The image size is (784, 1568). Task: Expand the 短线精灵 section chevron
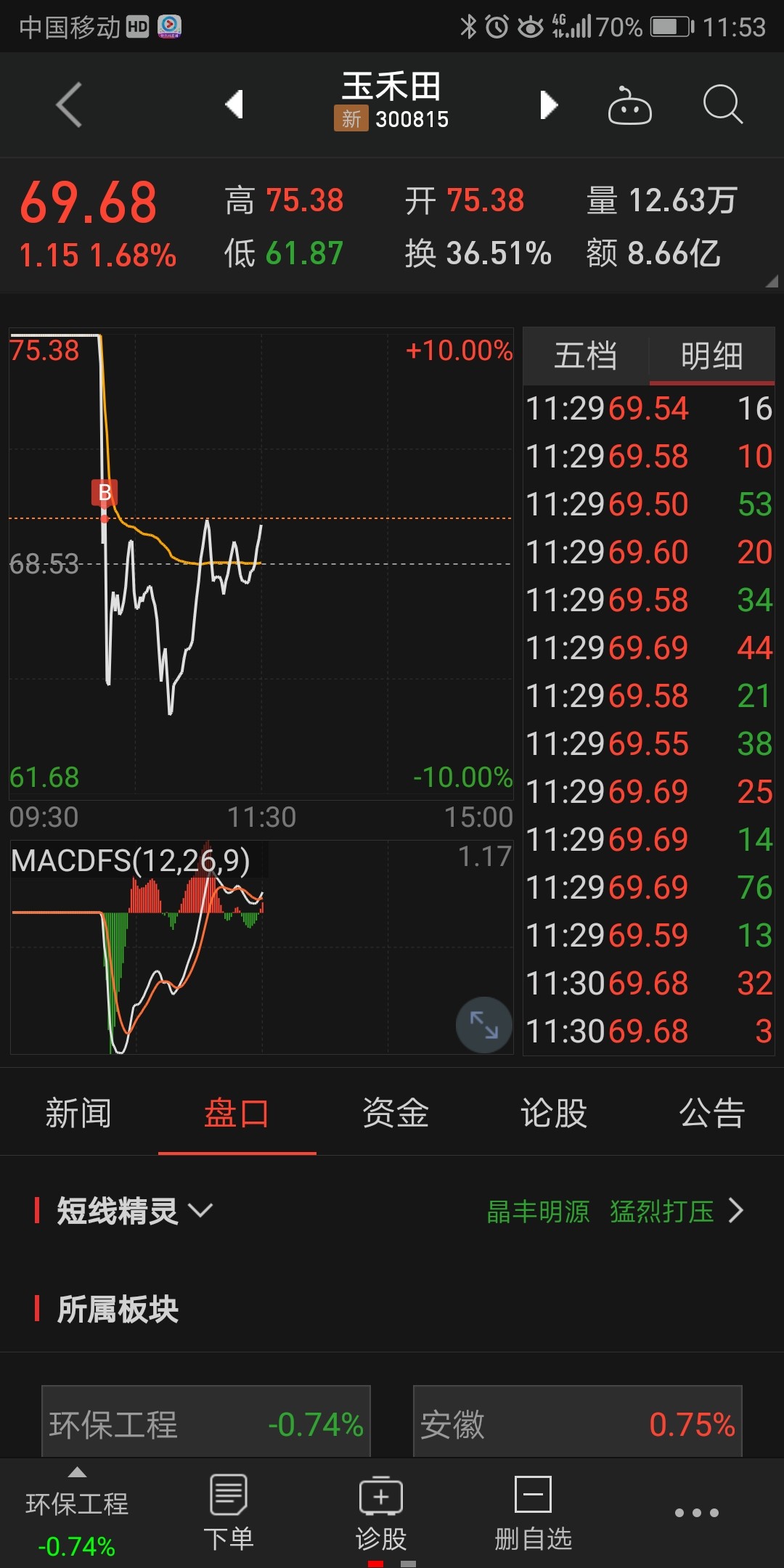pos(201,1210)
